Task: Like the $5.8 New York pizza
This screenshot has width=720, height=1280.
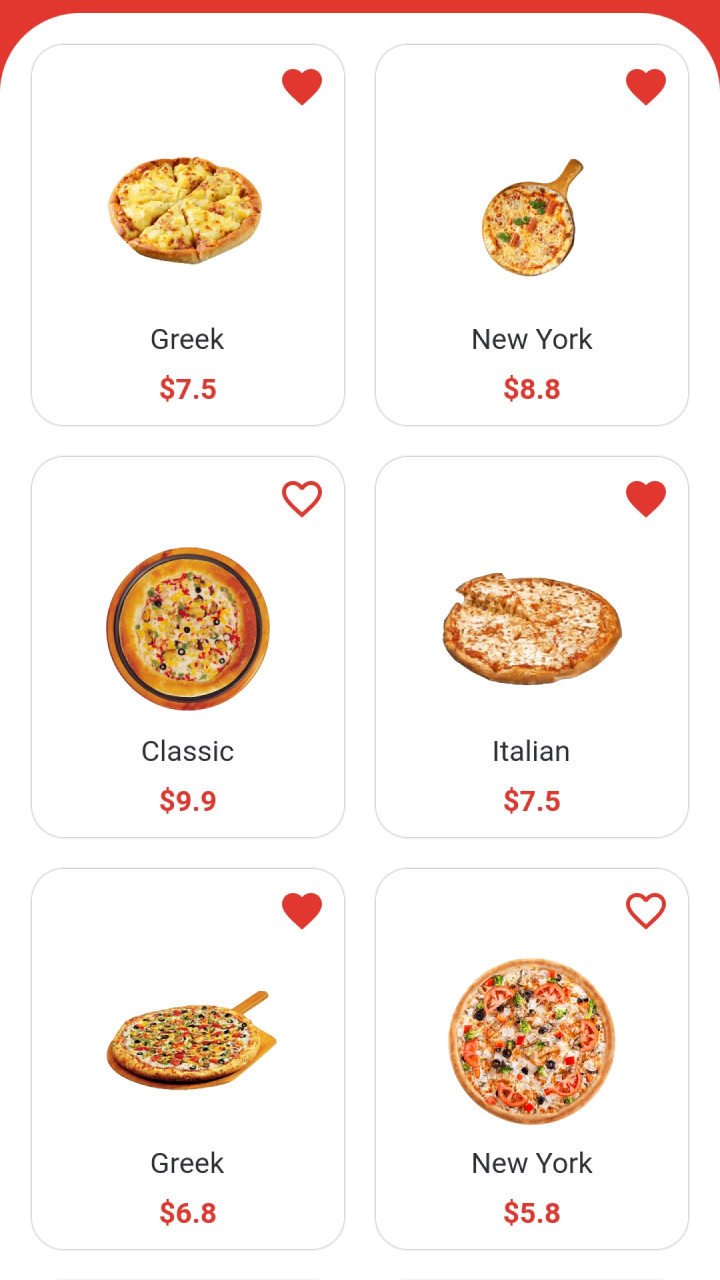Action: click(x=646, y=911)
